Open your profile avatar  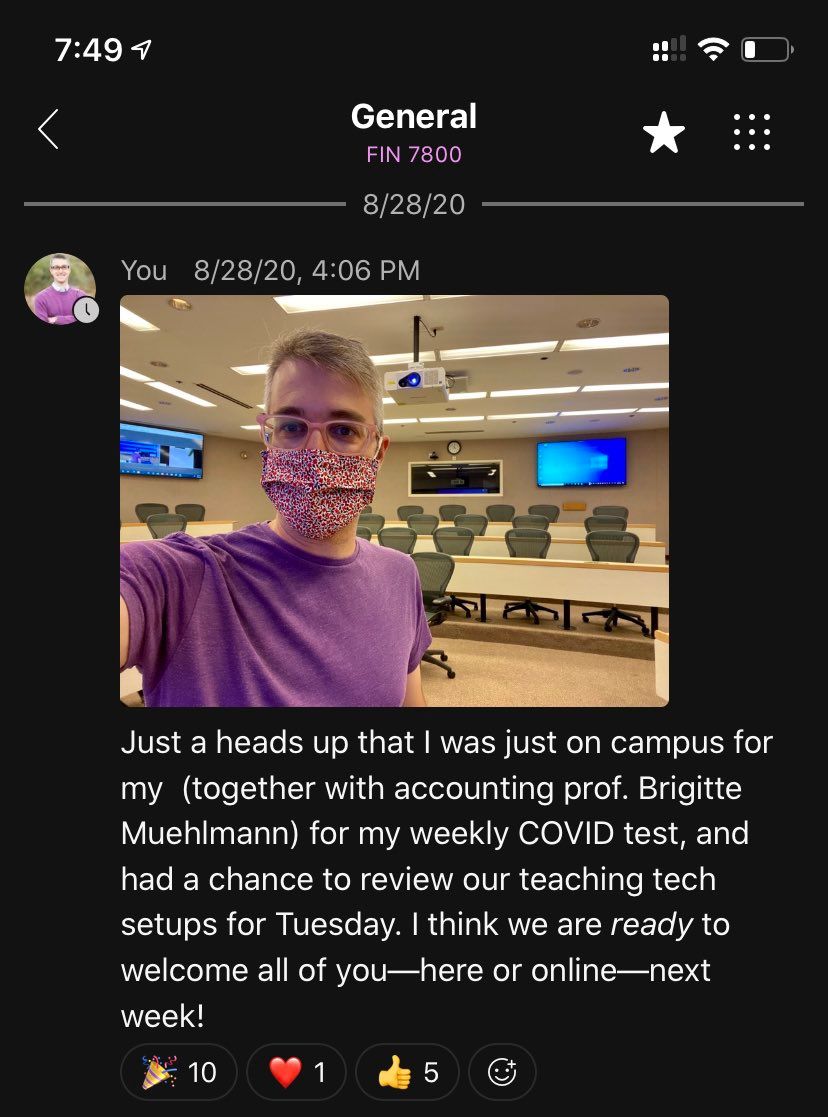(60, 289)
